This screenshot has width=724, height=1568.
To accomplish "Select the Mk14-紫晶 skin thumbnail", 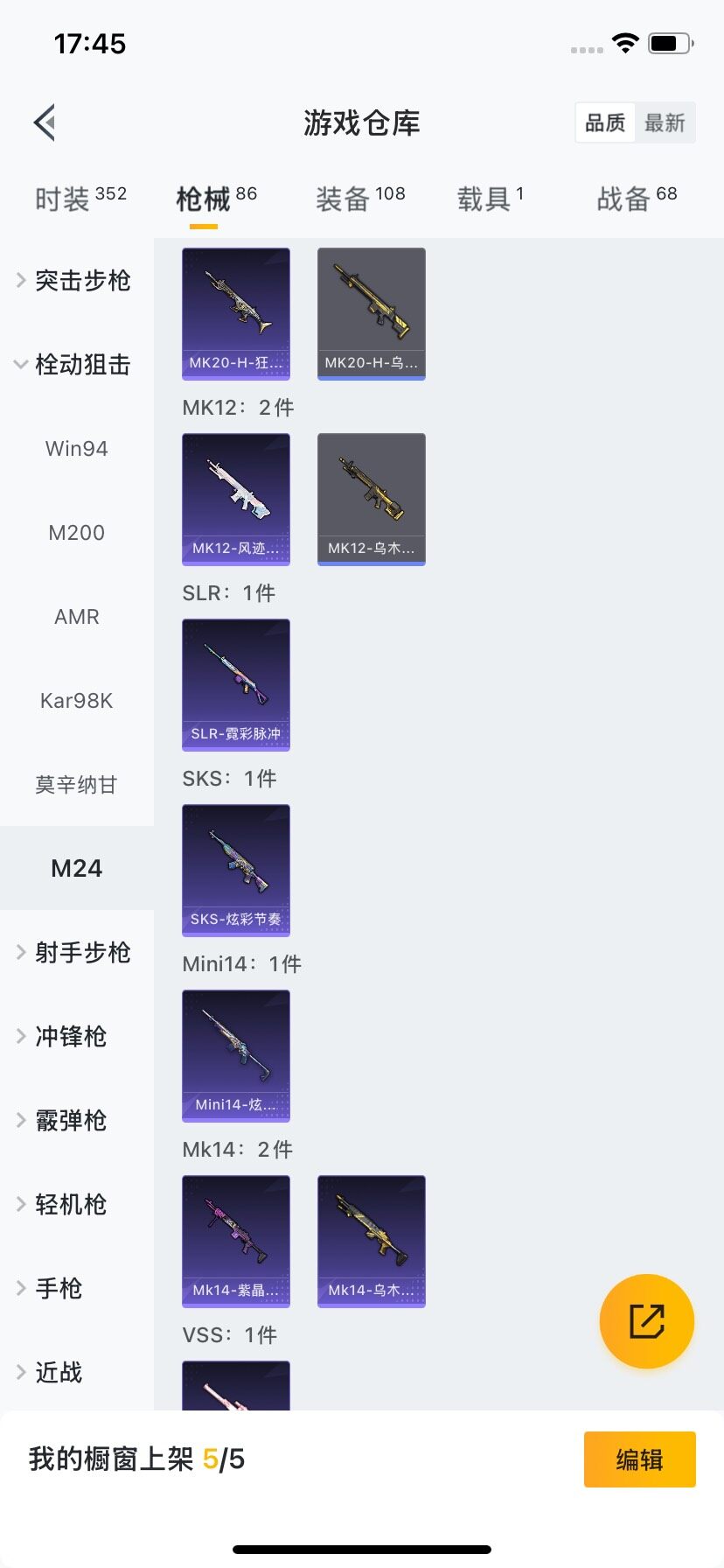I will point(235,1242).
